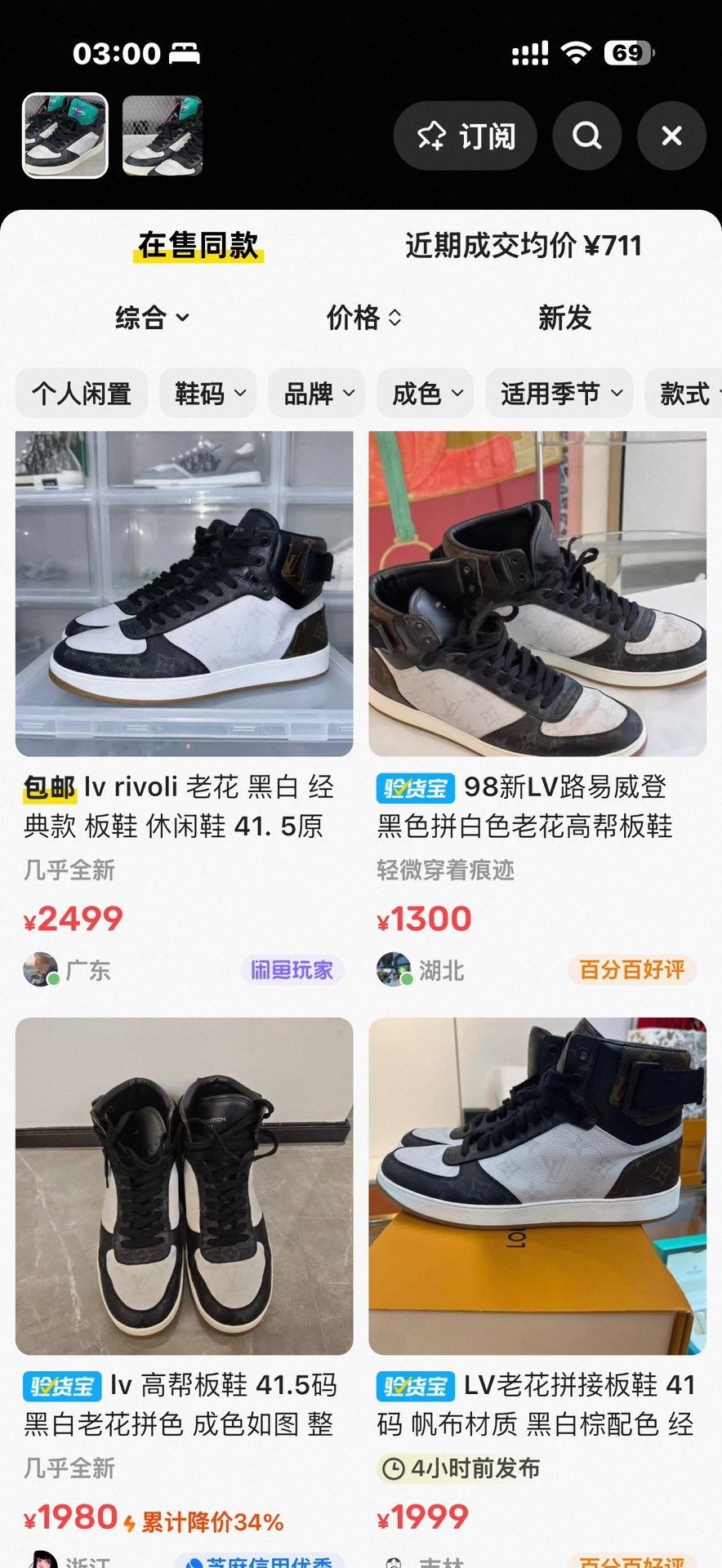722x1568 pixels.
Task: Open the lv 高帮板鞋 41.5码 listing
Action: click(185, 1290)
